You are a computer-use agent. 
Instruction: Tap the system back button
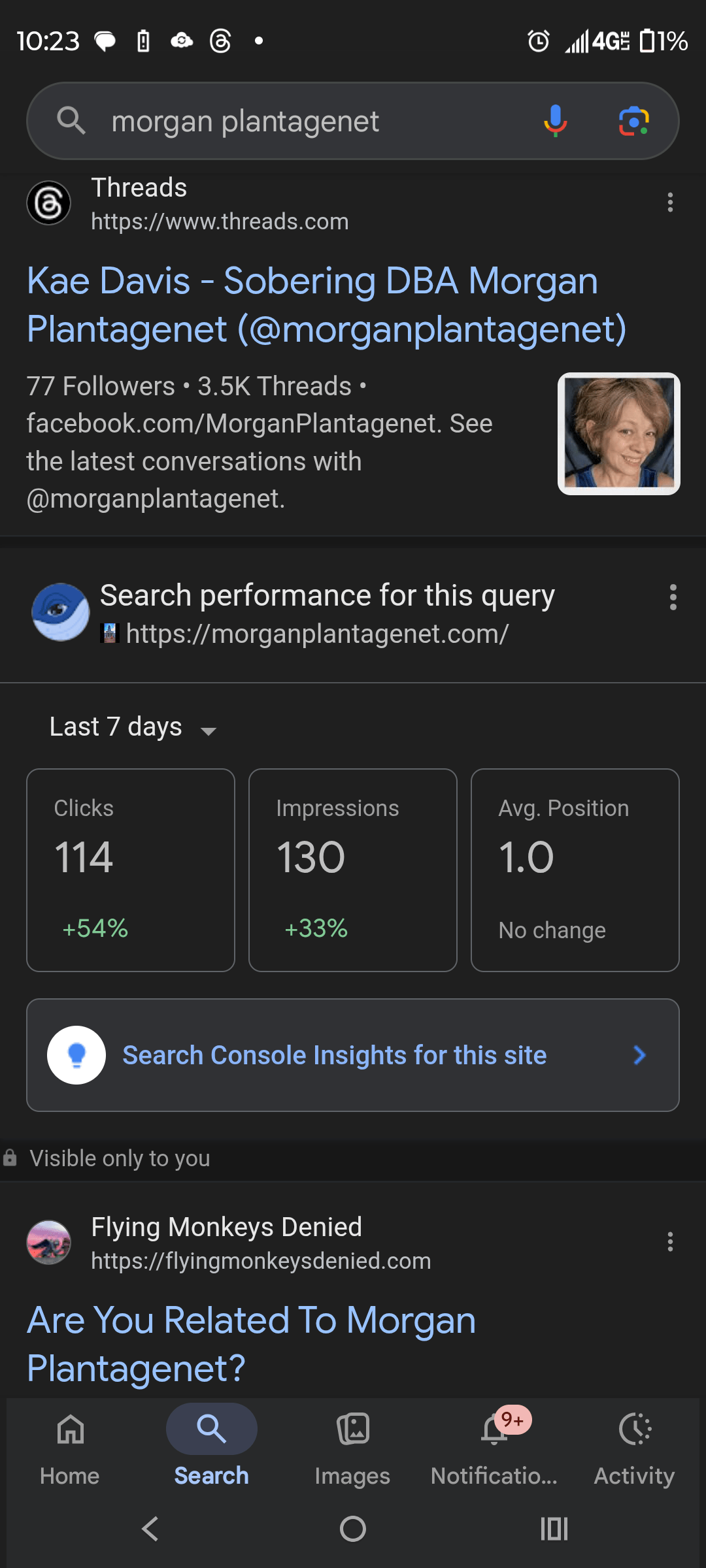point(150,1529)
